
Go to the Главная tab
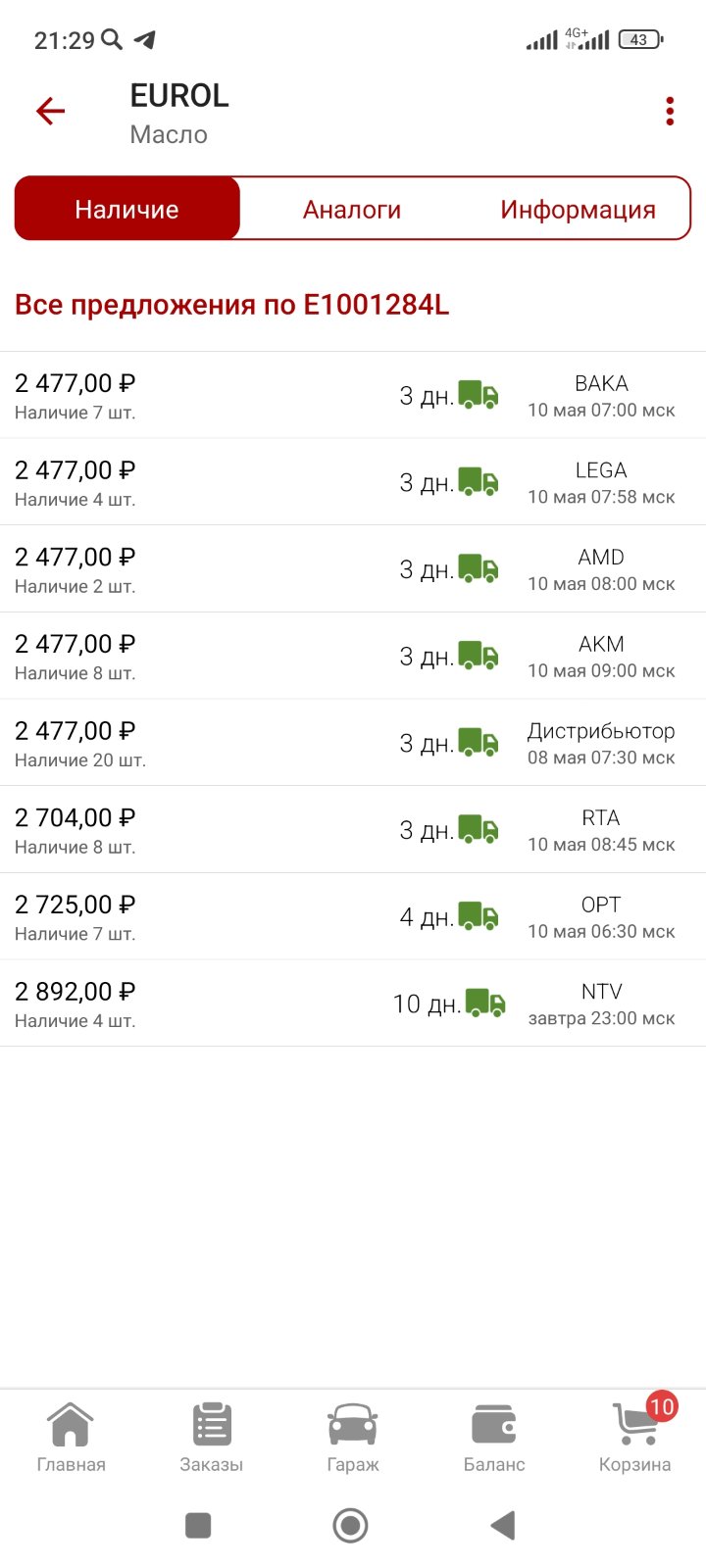(x=71, y=1438)
